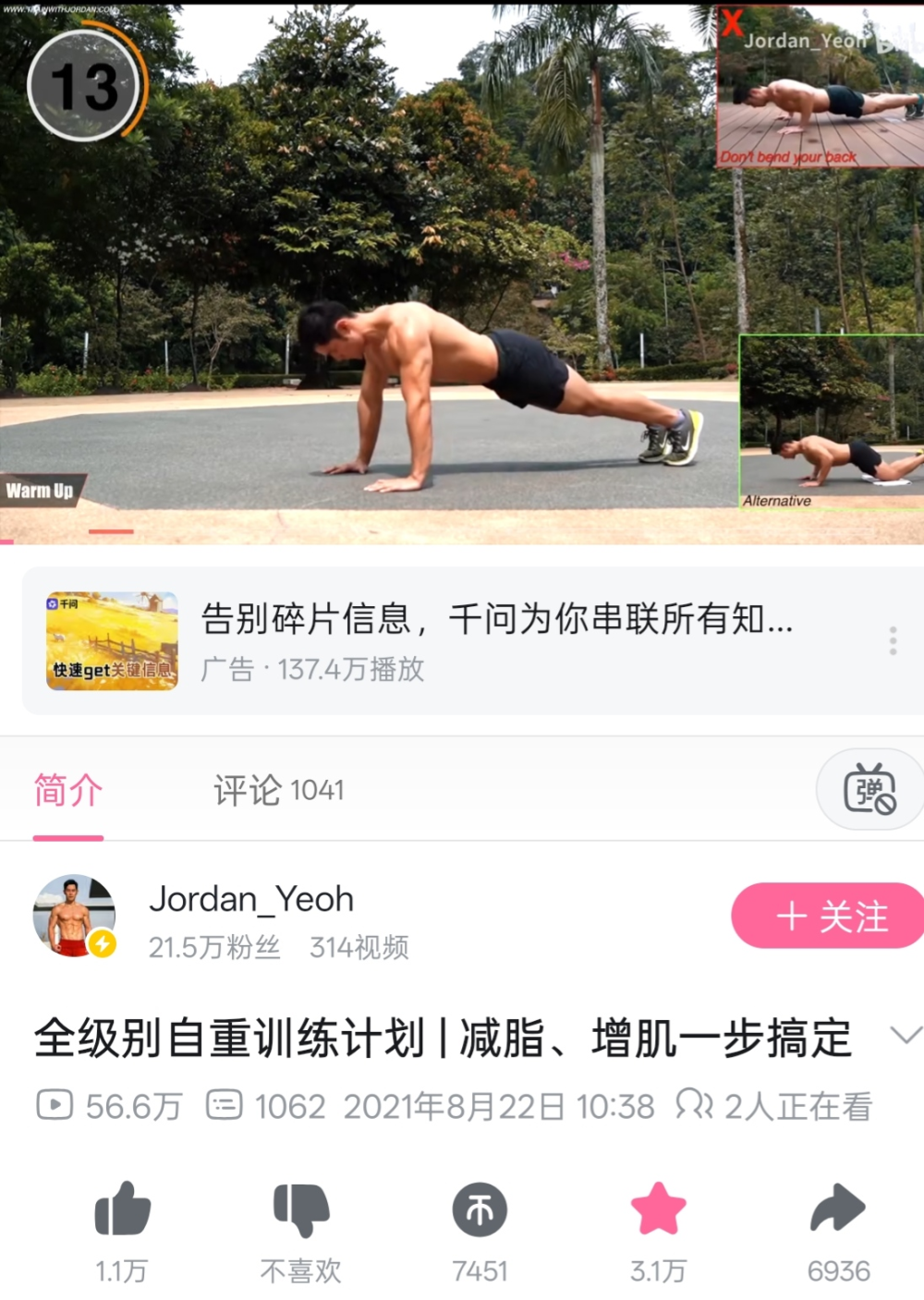Like this video with the thumbs-up
The image size is (924, 1300).
tap(122, 1209)
